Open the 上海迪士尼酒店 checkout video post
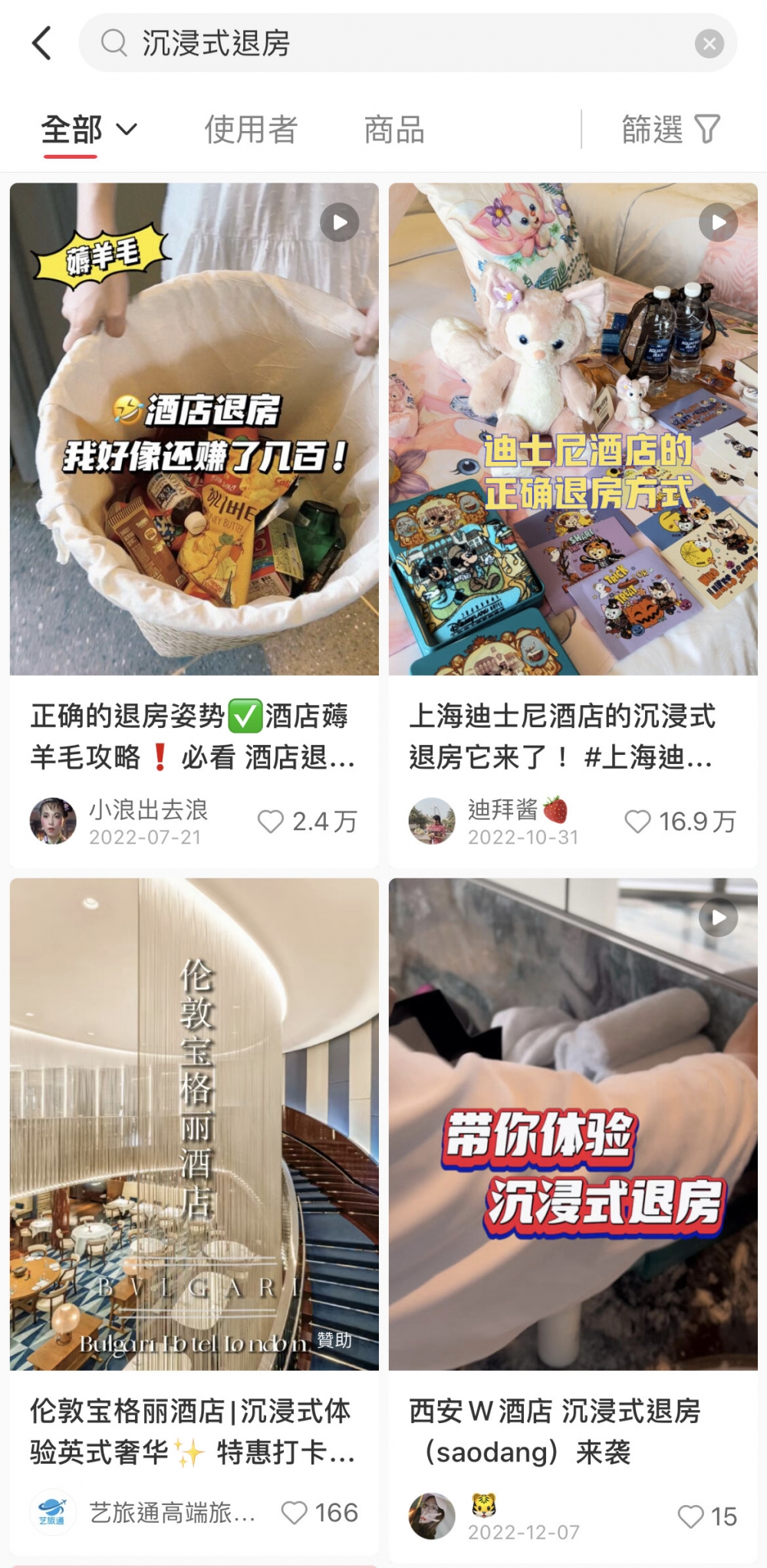This screenshot has height=1568, width=767. 573,430
